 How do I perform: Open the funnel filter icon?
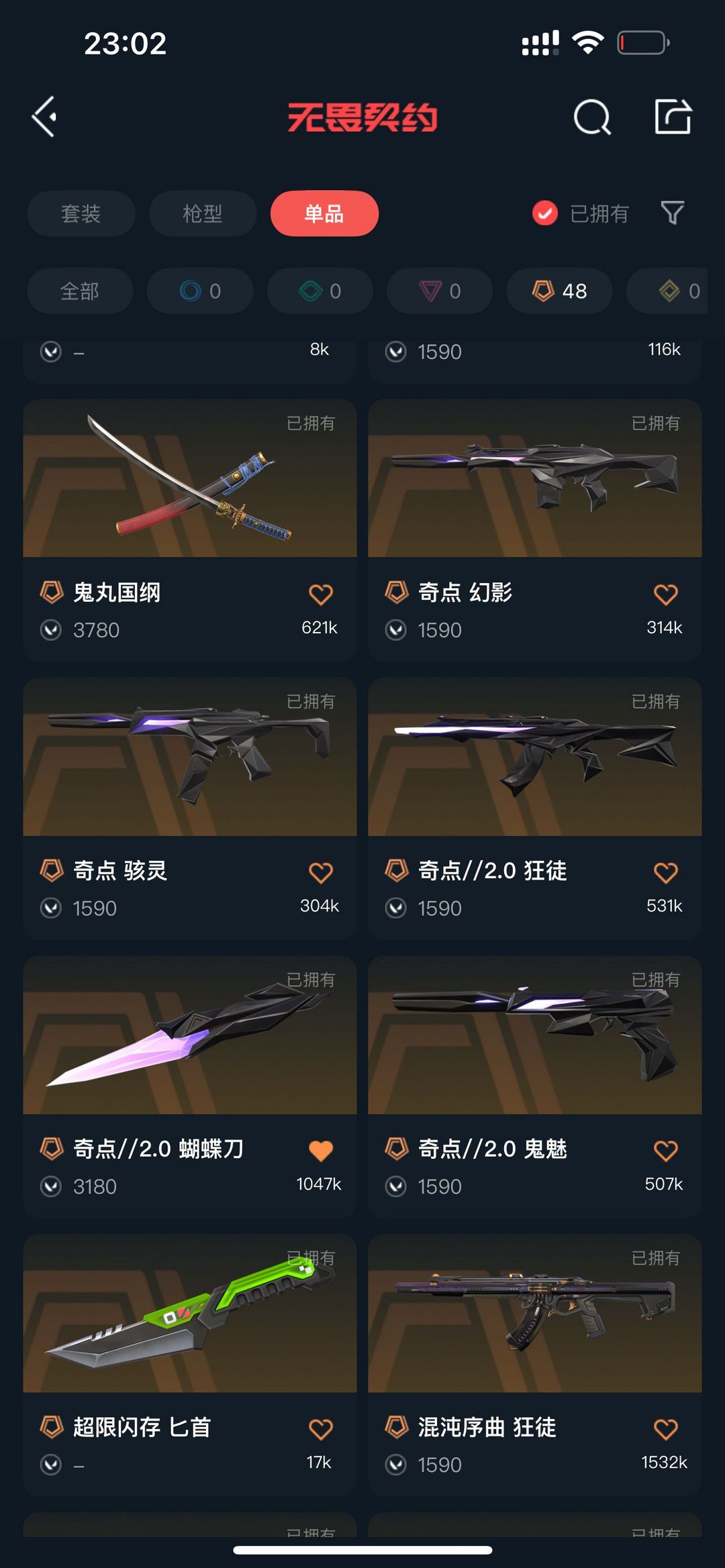pyautogui.click(x=673, y=213)
